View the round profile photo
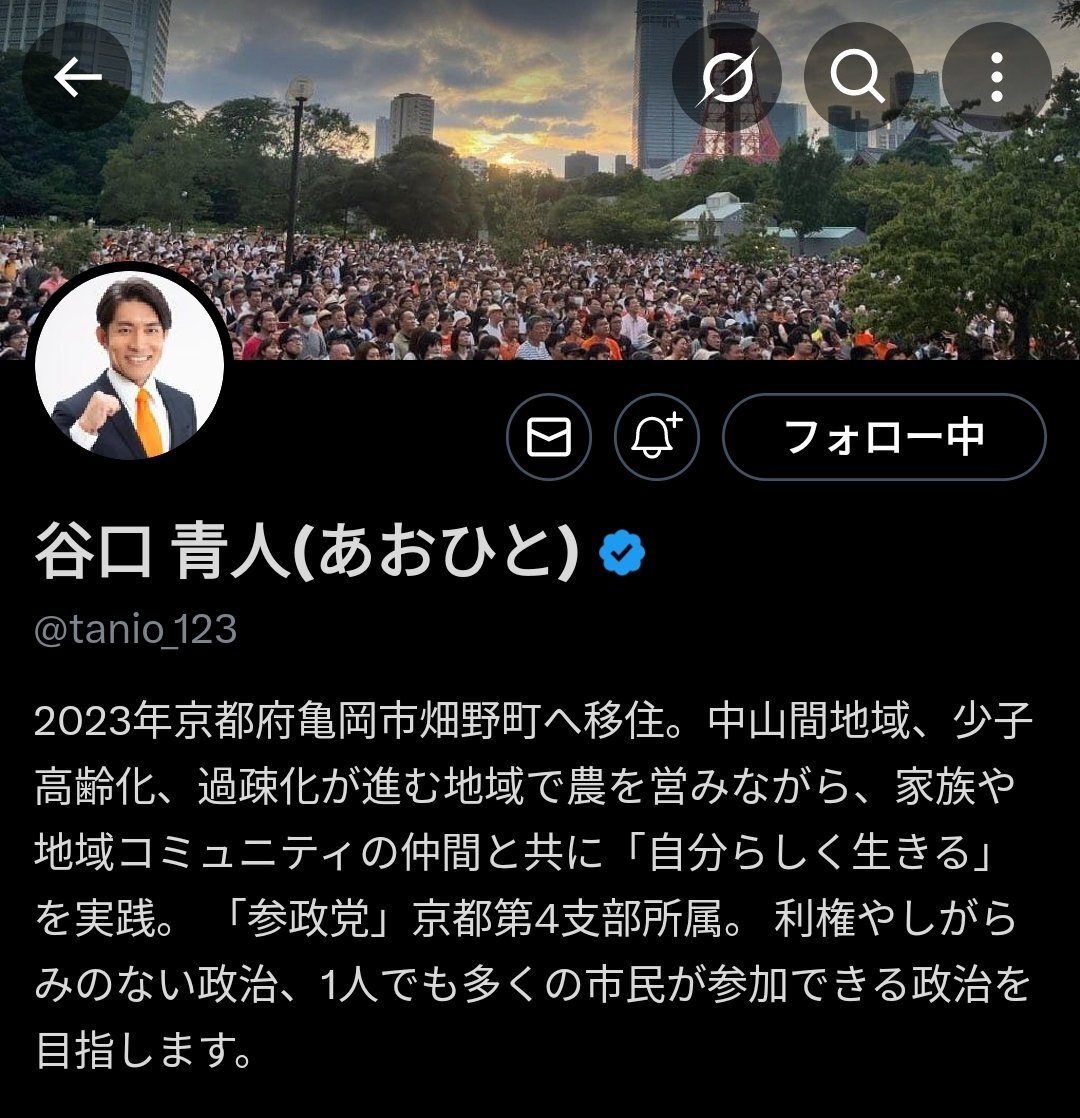Image resolution: width=1080 pixels, height=1118 pixels. point(129,364)
